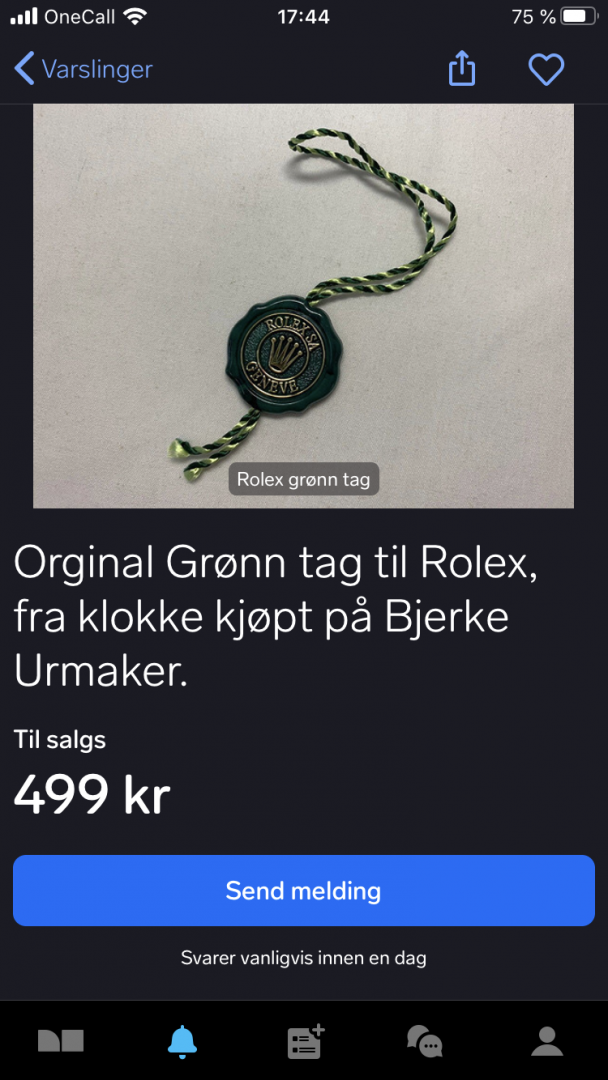Open the profile tab
Viewport: 608px width, 1080px height.
tap(547, 1042)
